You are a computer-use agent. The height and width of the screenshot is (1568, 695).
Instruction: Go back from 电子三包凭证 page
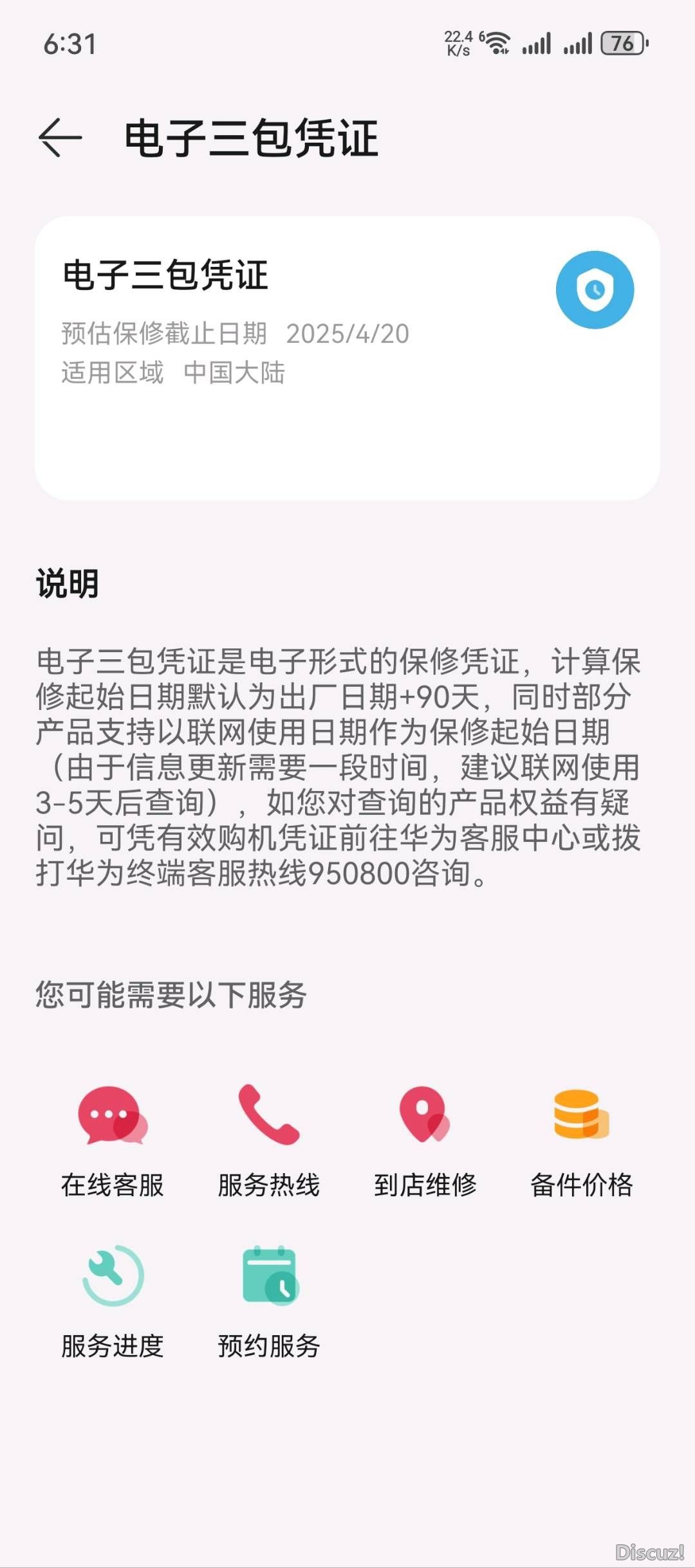click(60, 137)
